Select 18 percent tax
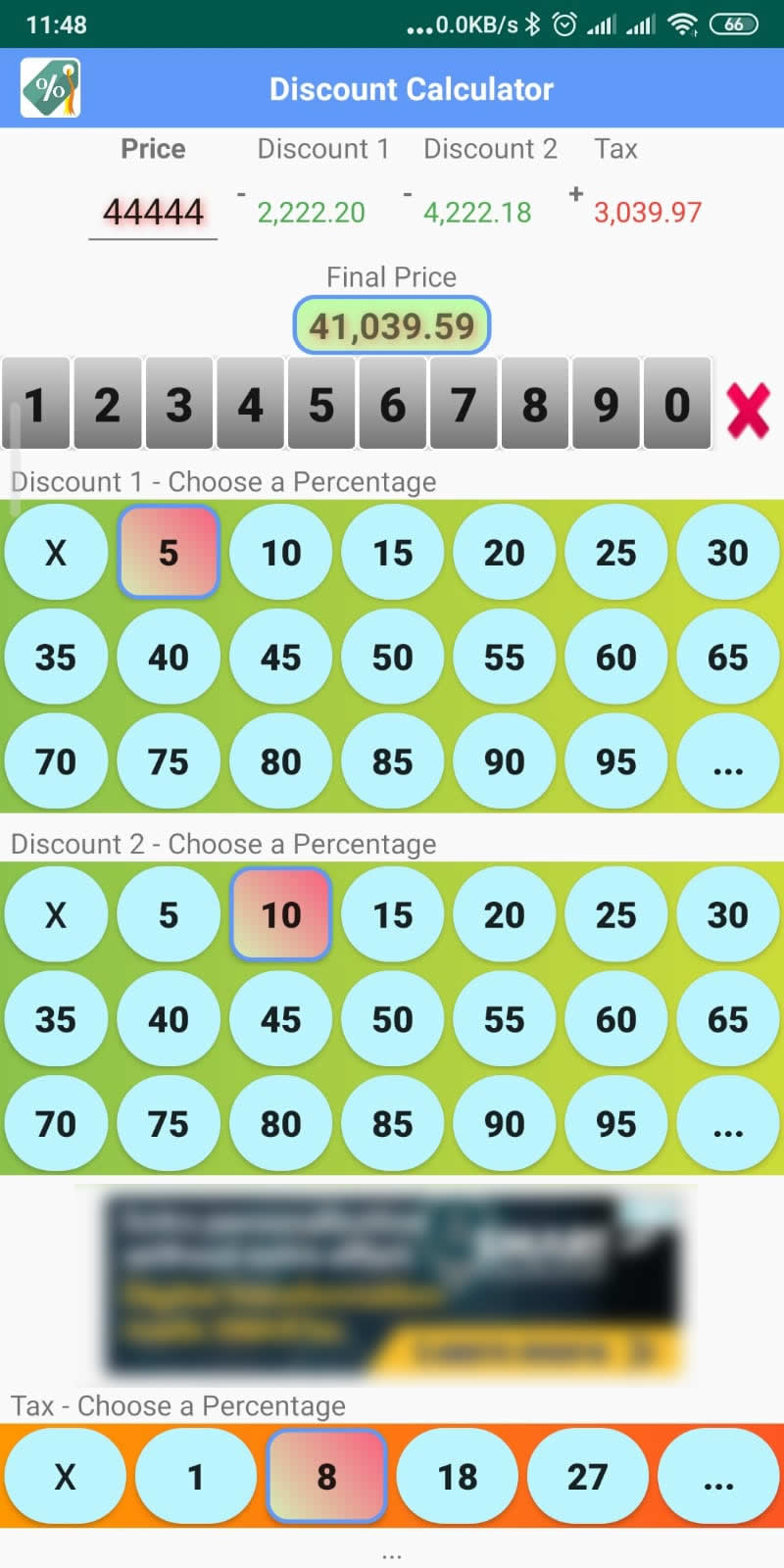Screen dimensions: 784x1568 pyautogui.click(x=457, y=1476)
